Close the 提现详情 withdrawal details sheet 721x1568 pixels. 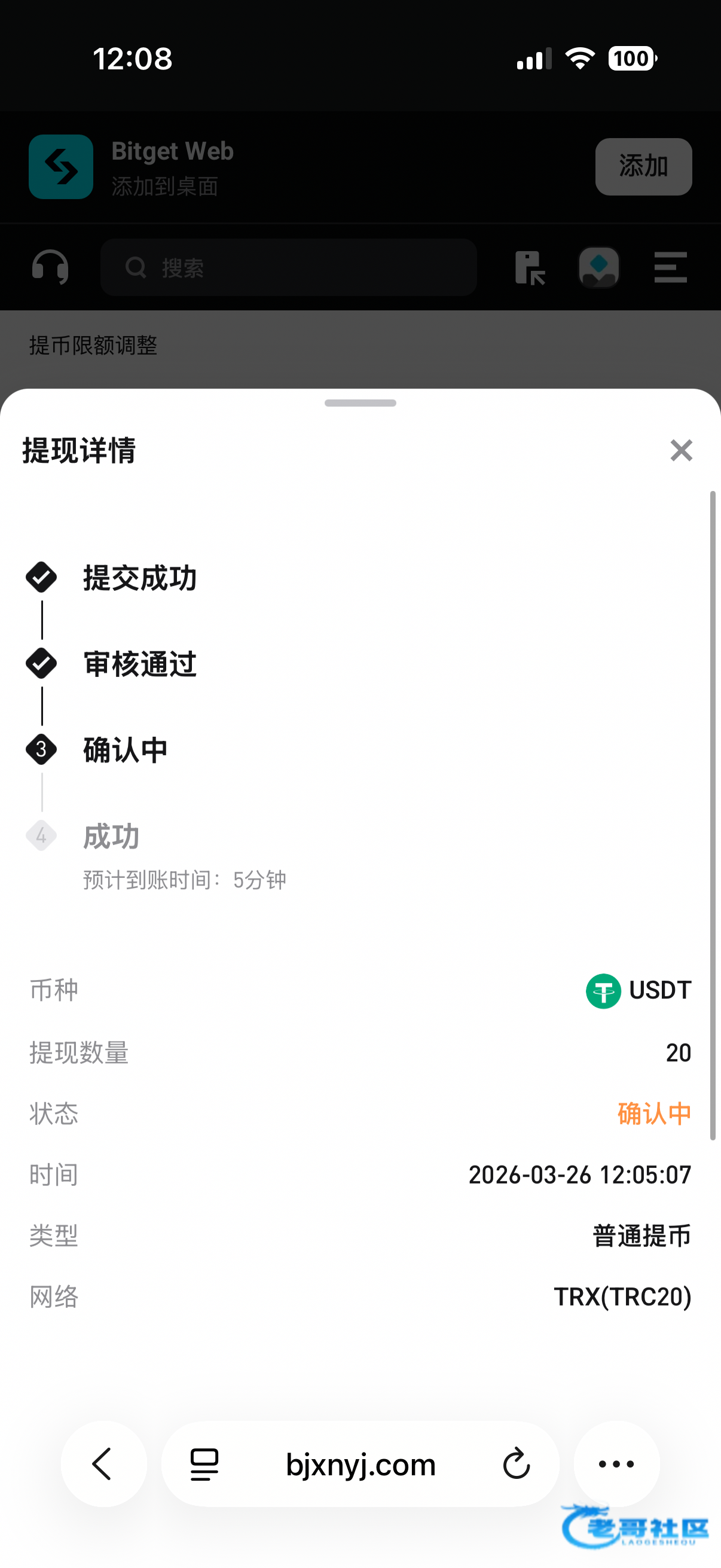[x=681, y=450]
